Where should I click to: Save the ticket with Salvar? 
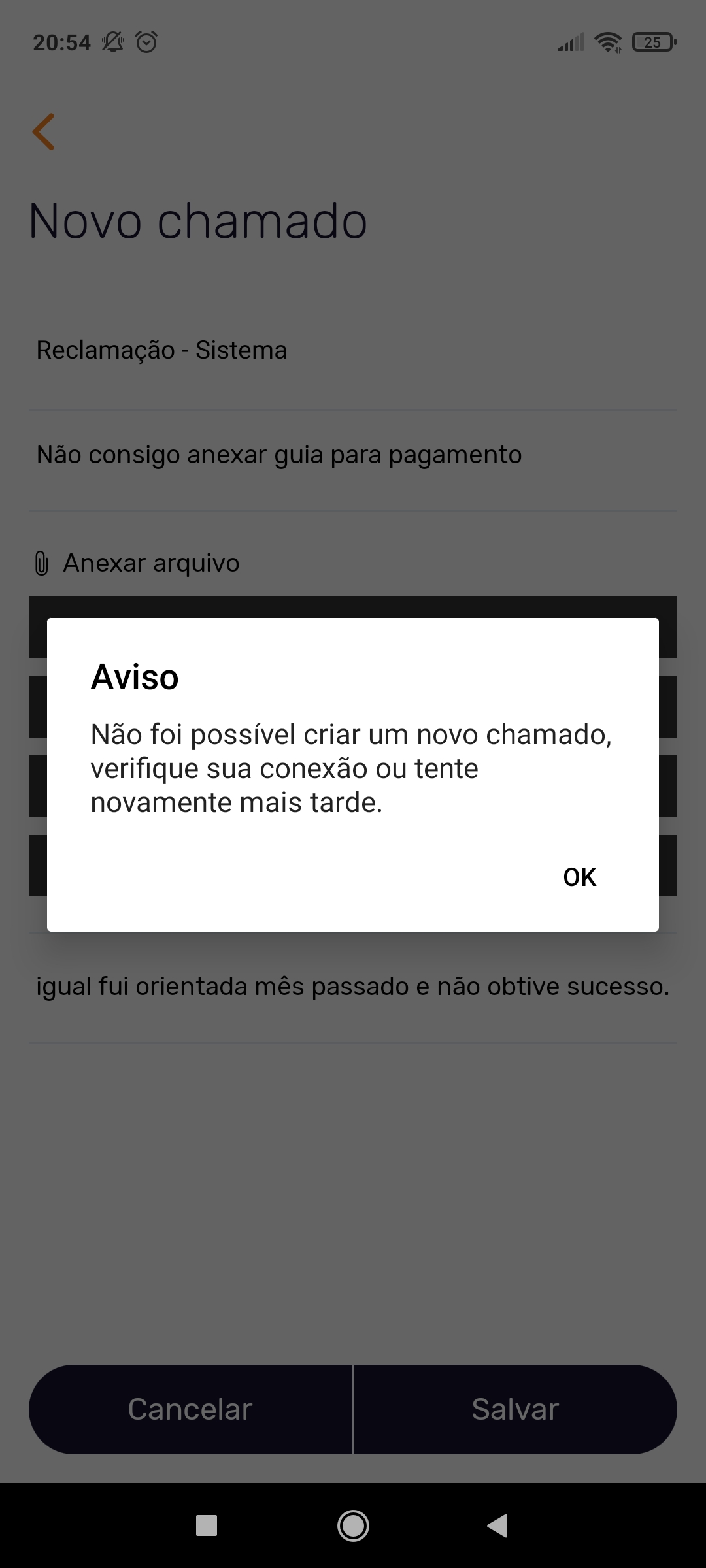[515, 1409]
